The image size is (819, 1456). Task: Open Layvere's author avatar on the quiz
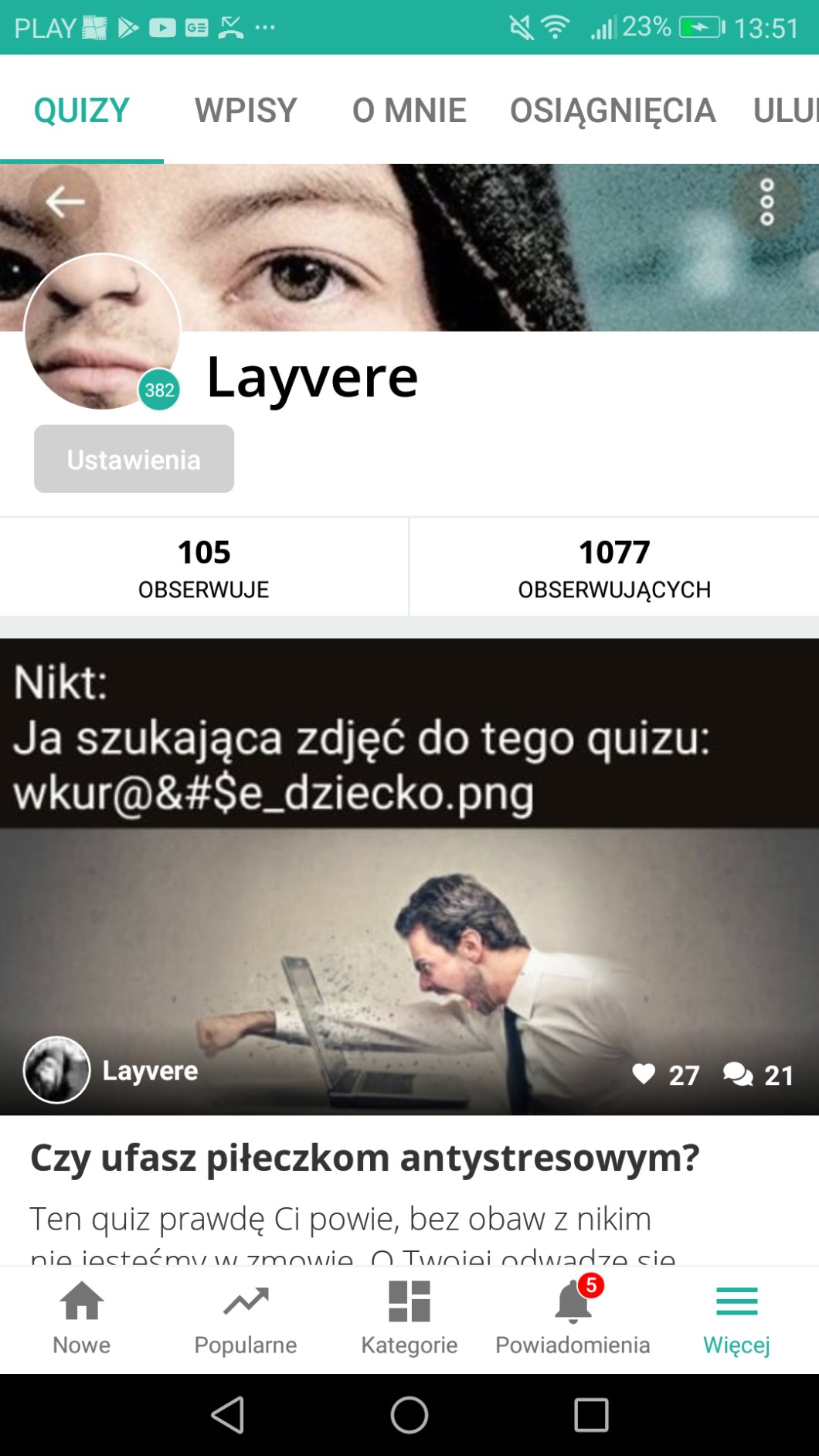[x=57, y=1070]
